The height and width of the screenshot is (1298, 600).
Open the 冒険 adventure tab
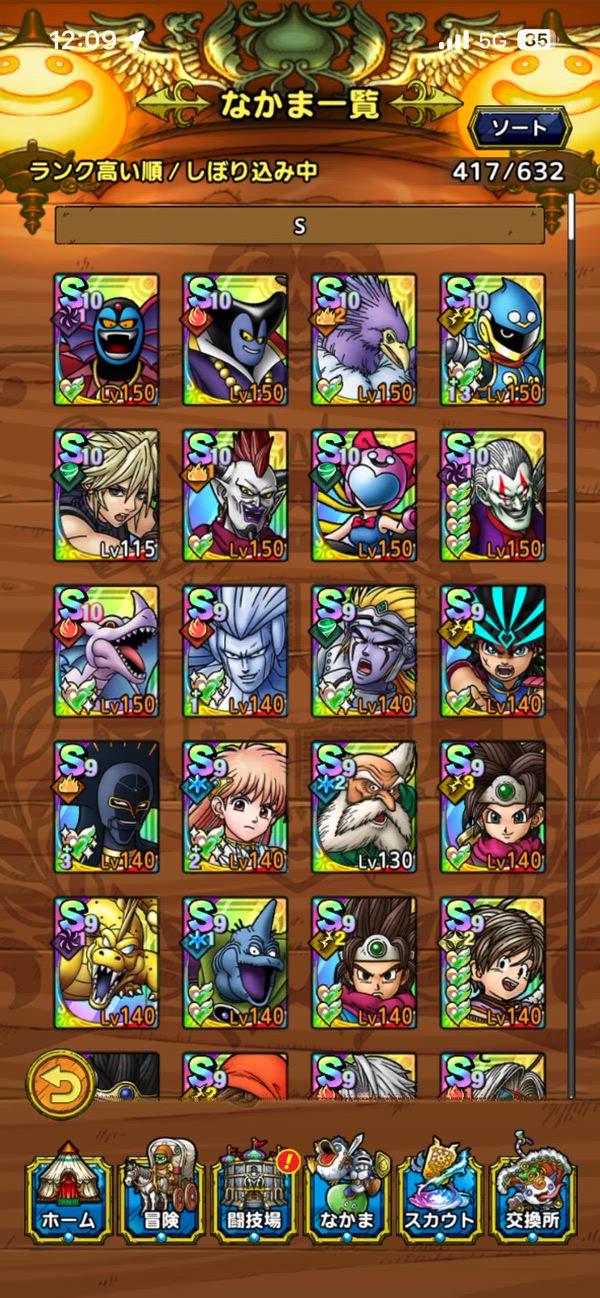point(160,1198)
